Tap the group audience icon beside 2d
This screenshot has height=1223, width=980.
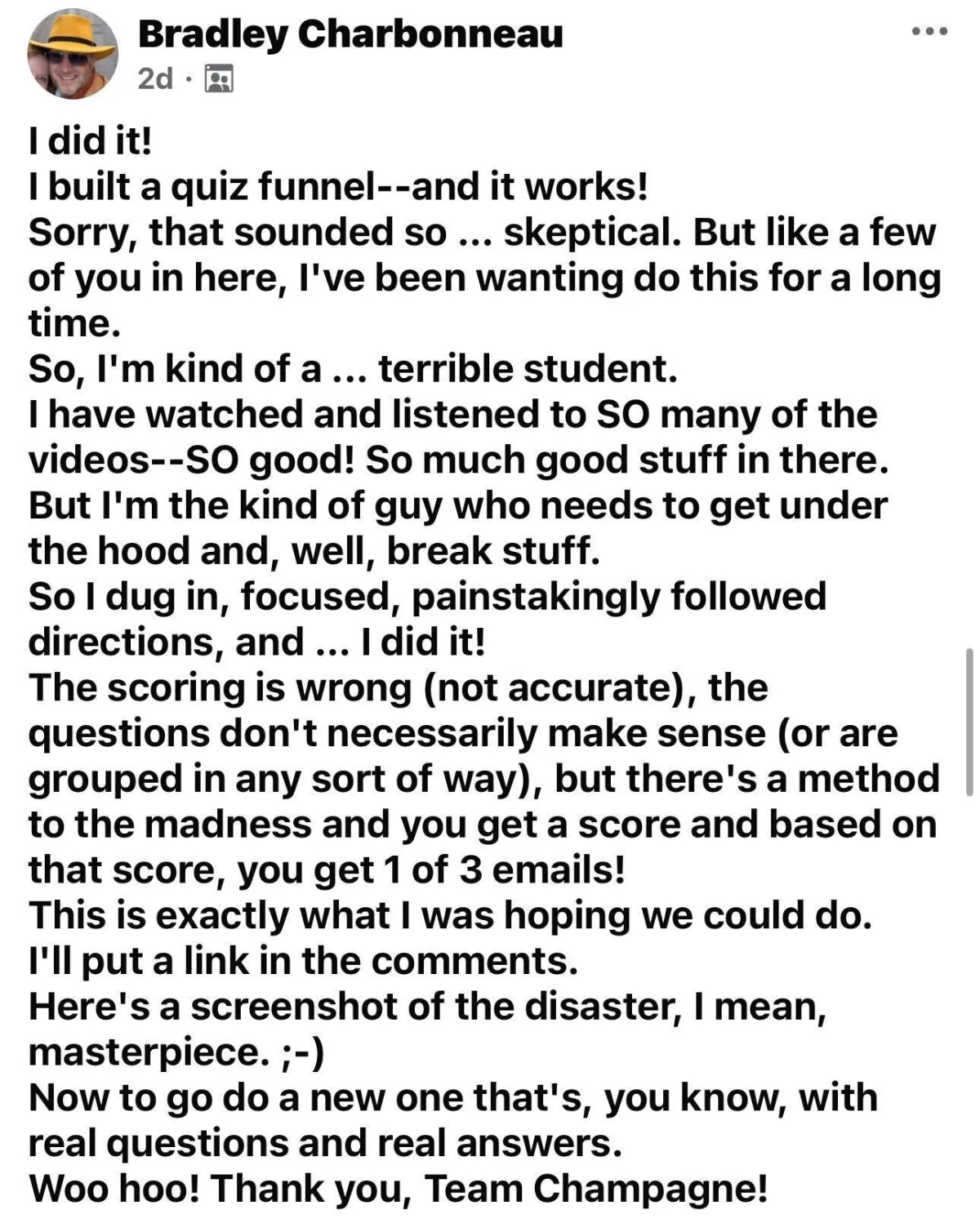click(218, 78)
